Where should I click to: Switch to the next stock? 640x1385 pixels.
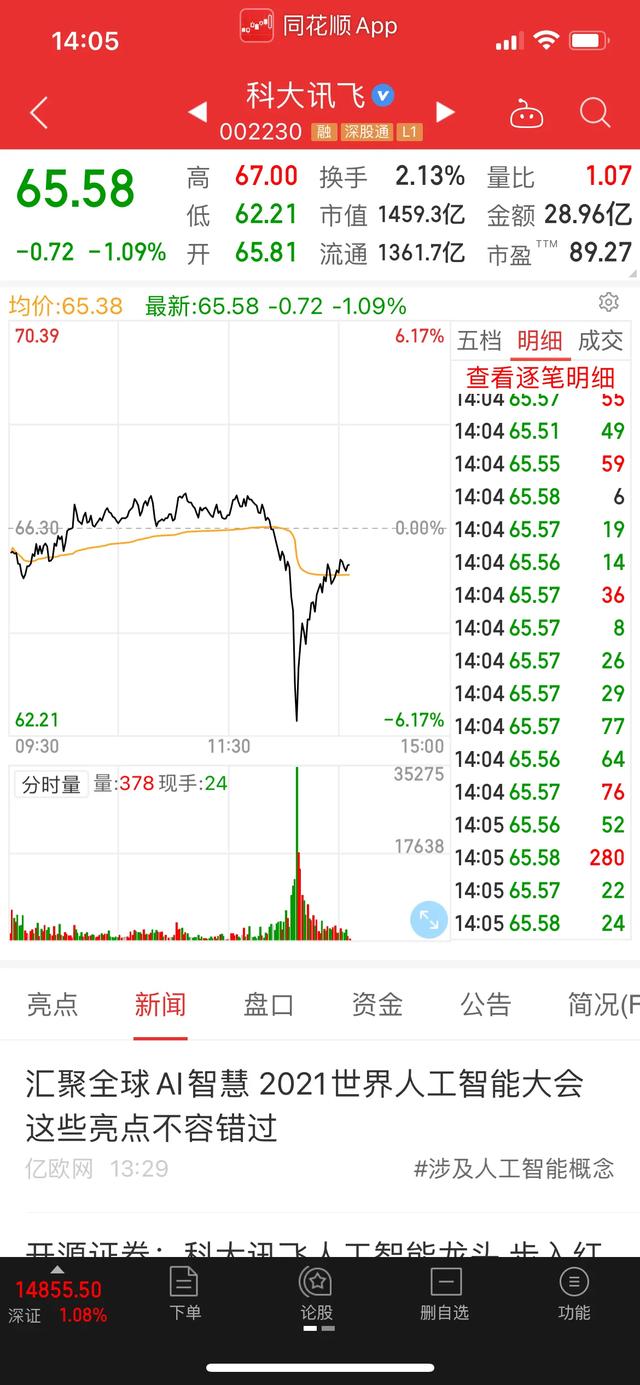point(445,112)
